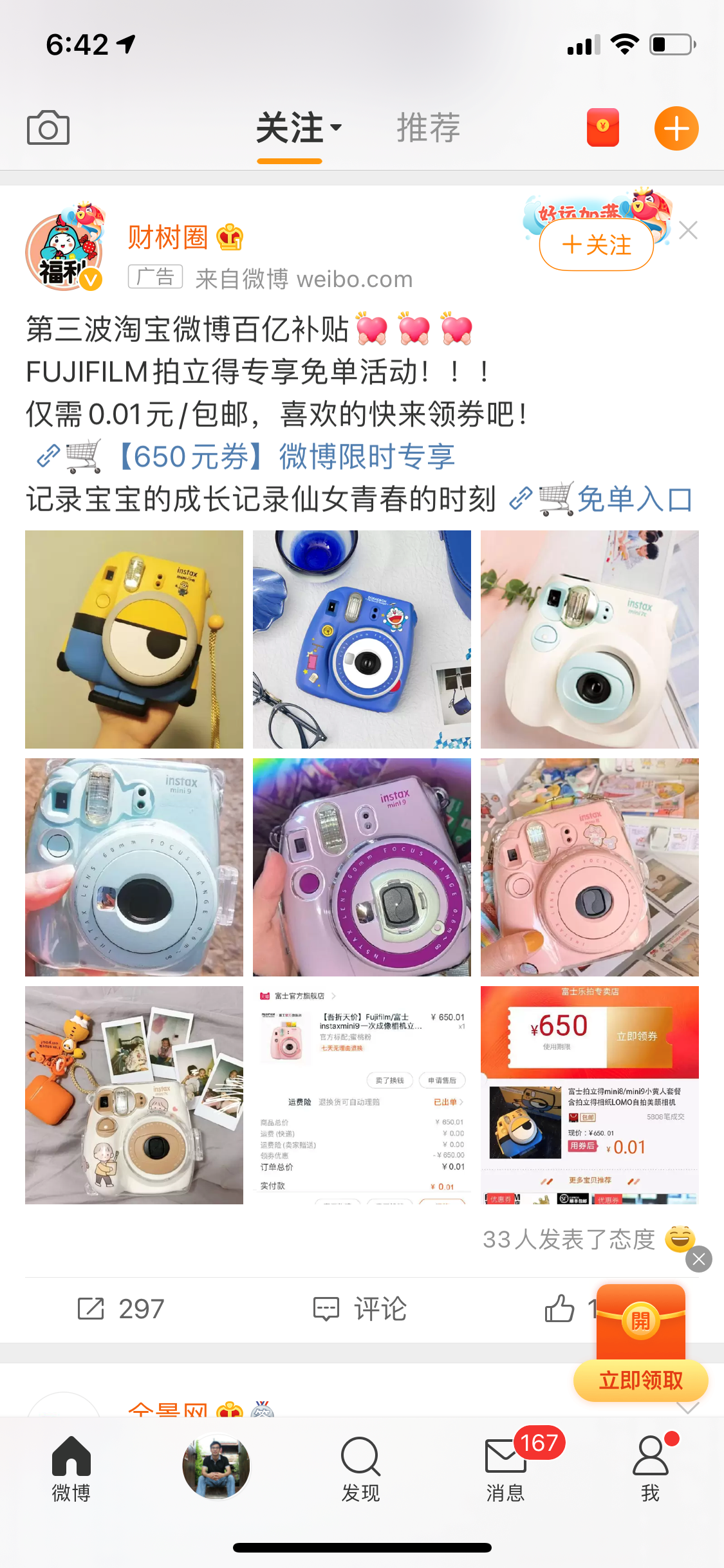The image size is (724, 1568).
Task: Dismiss the 财树圈 ad post
Action: pyautogui.click(x=688, y=230)
